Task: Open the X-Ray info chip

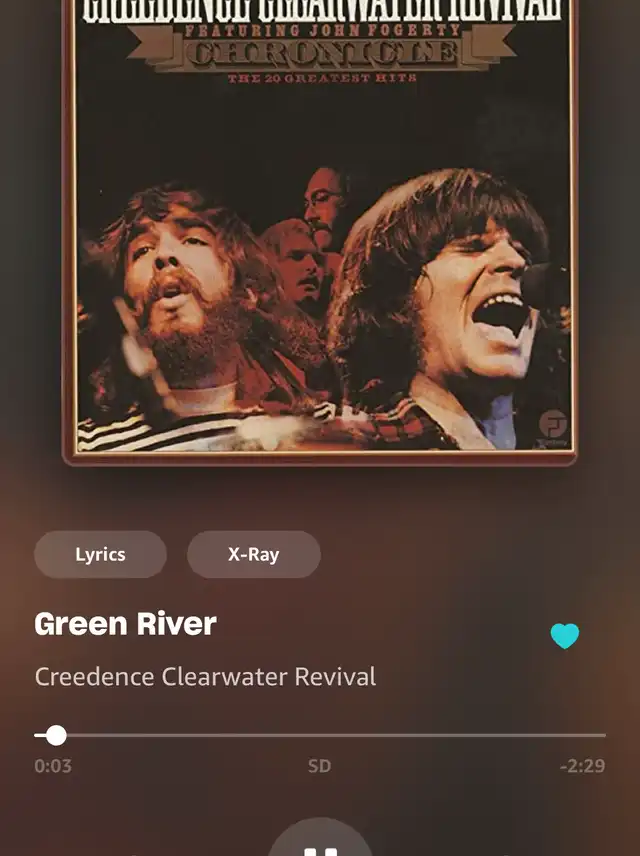Action: [253, 554]
